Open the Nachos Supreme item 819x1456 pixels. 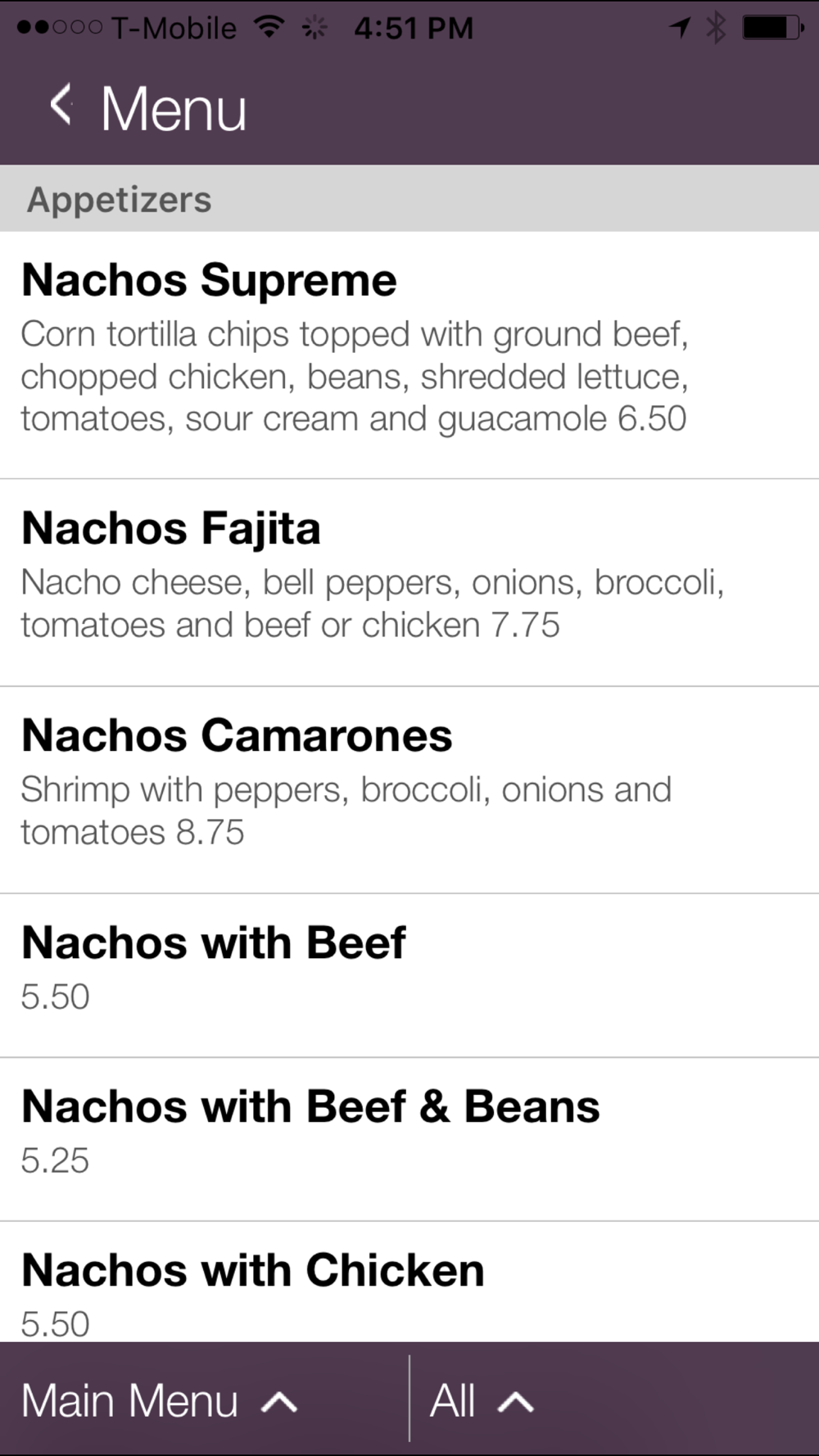(409, 355)
